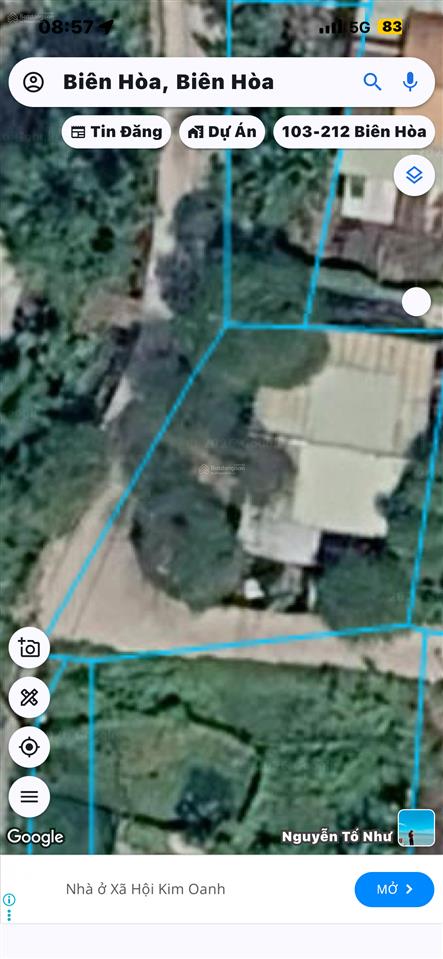
Task: Tap the round white map button
Action: tap(417, 302)
